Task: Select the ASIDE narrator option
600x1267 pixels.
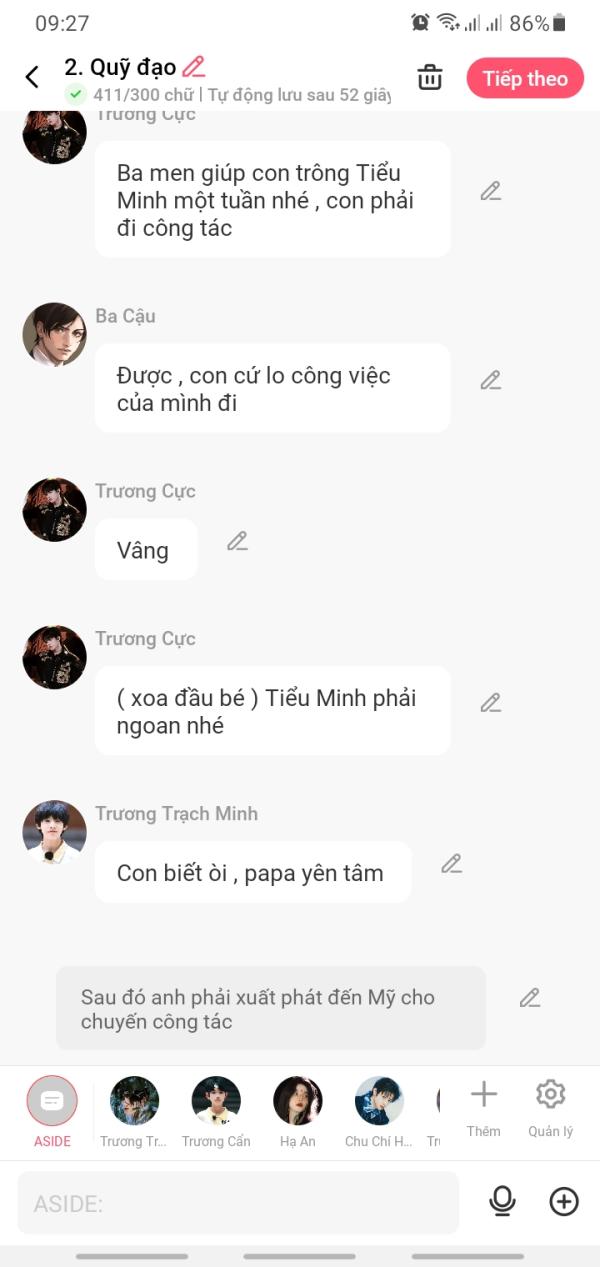Action: [52, 1102]
